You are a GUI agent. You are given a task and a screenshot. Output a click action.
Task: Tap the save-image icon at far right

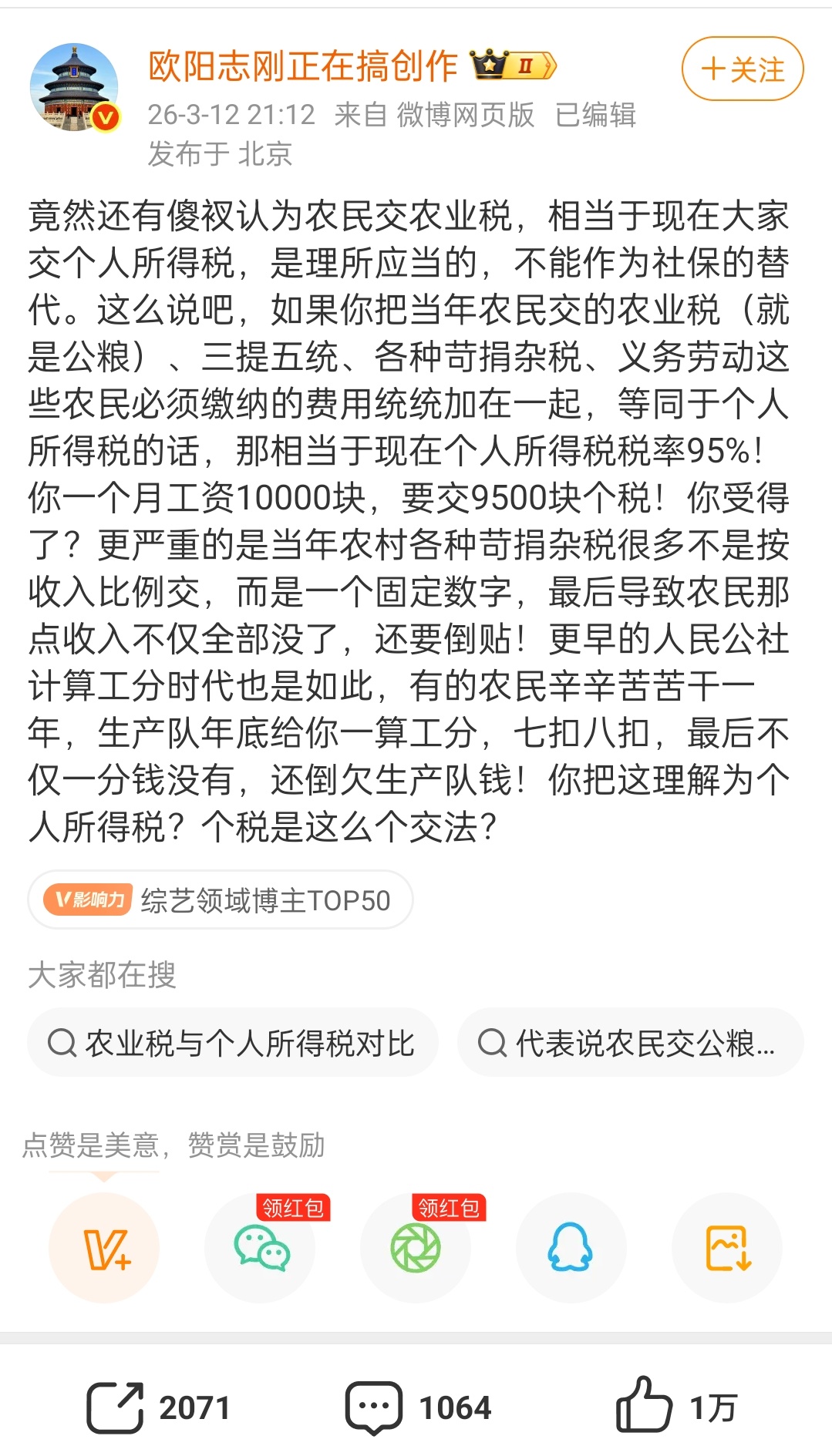[x=725, y=1249]
